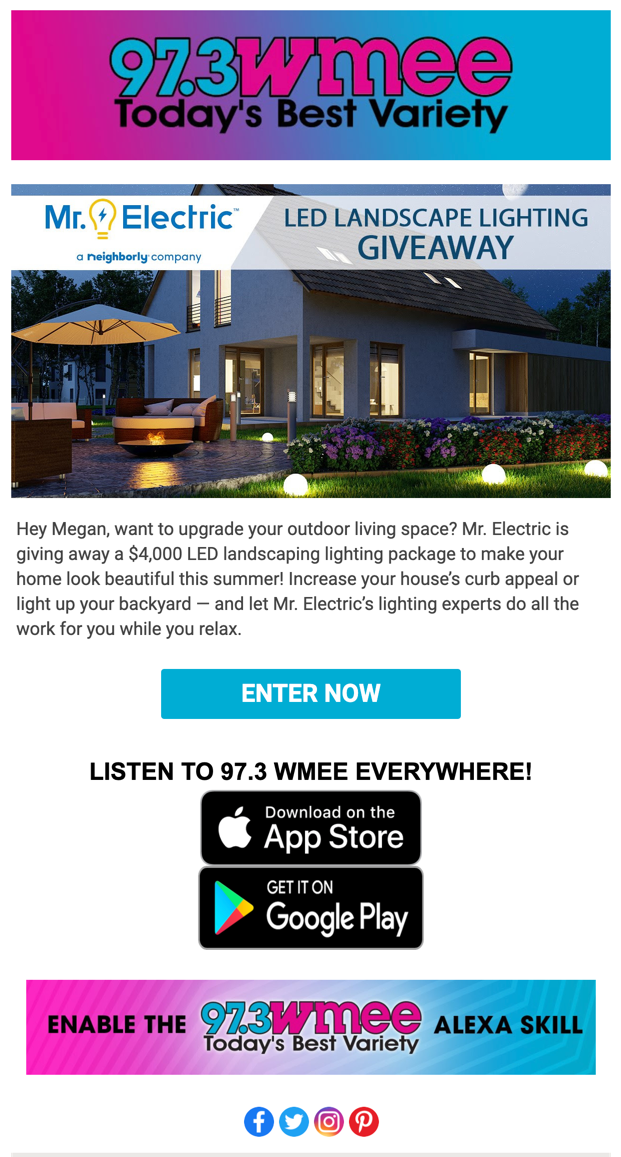Screen dimensions: 621x1157
Task: Tap the 97.3 WMEE header banner
Action: [x=310, y=85]
